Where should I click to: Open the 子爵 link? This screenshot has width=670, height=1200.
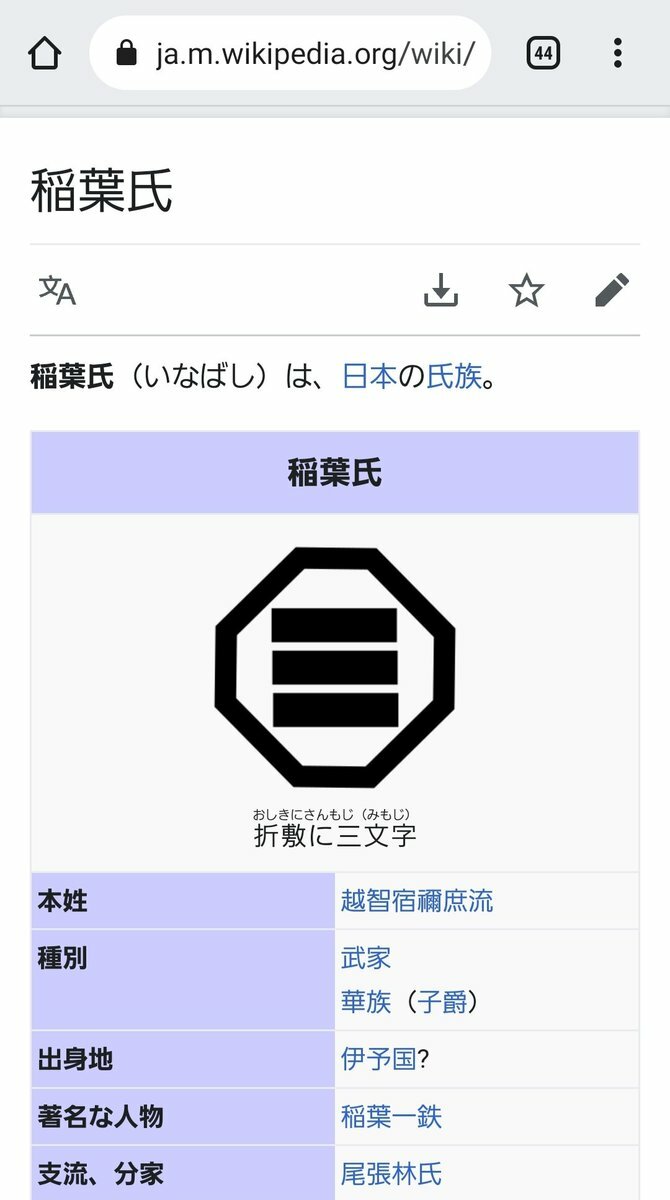click(441, 1002)
